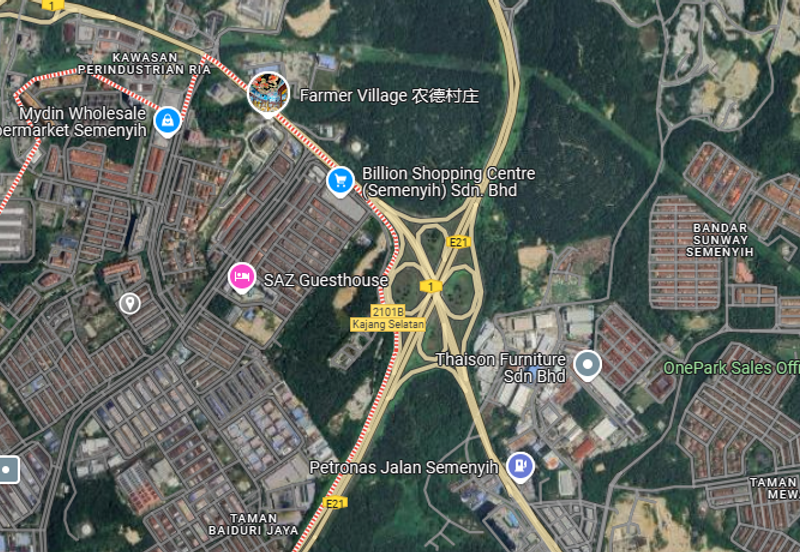Tap the grey pin left of SAZ Guesthouse

coord(129,302)
